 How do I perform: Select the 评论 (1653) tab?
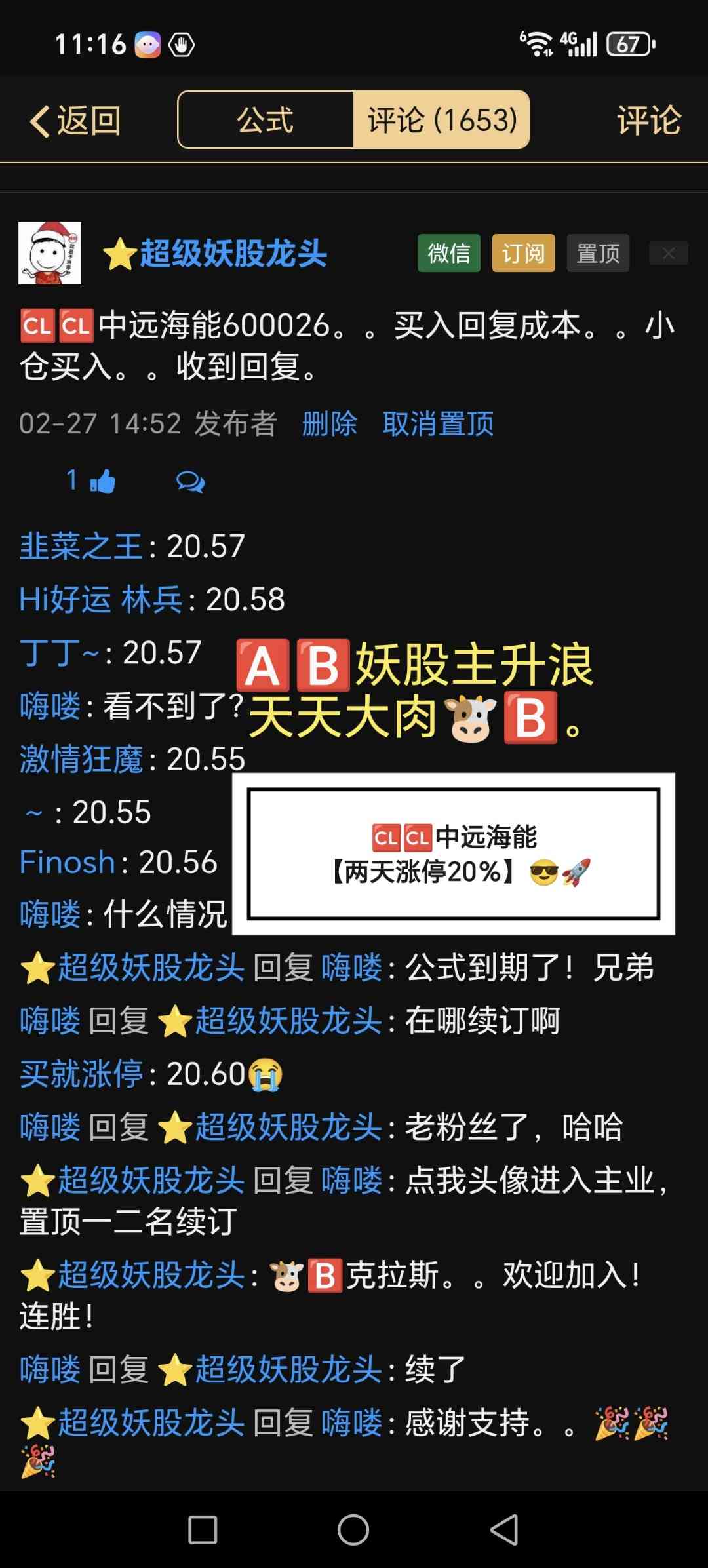click(x=442, y=120)
